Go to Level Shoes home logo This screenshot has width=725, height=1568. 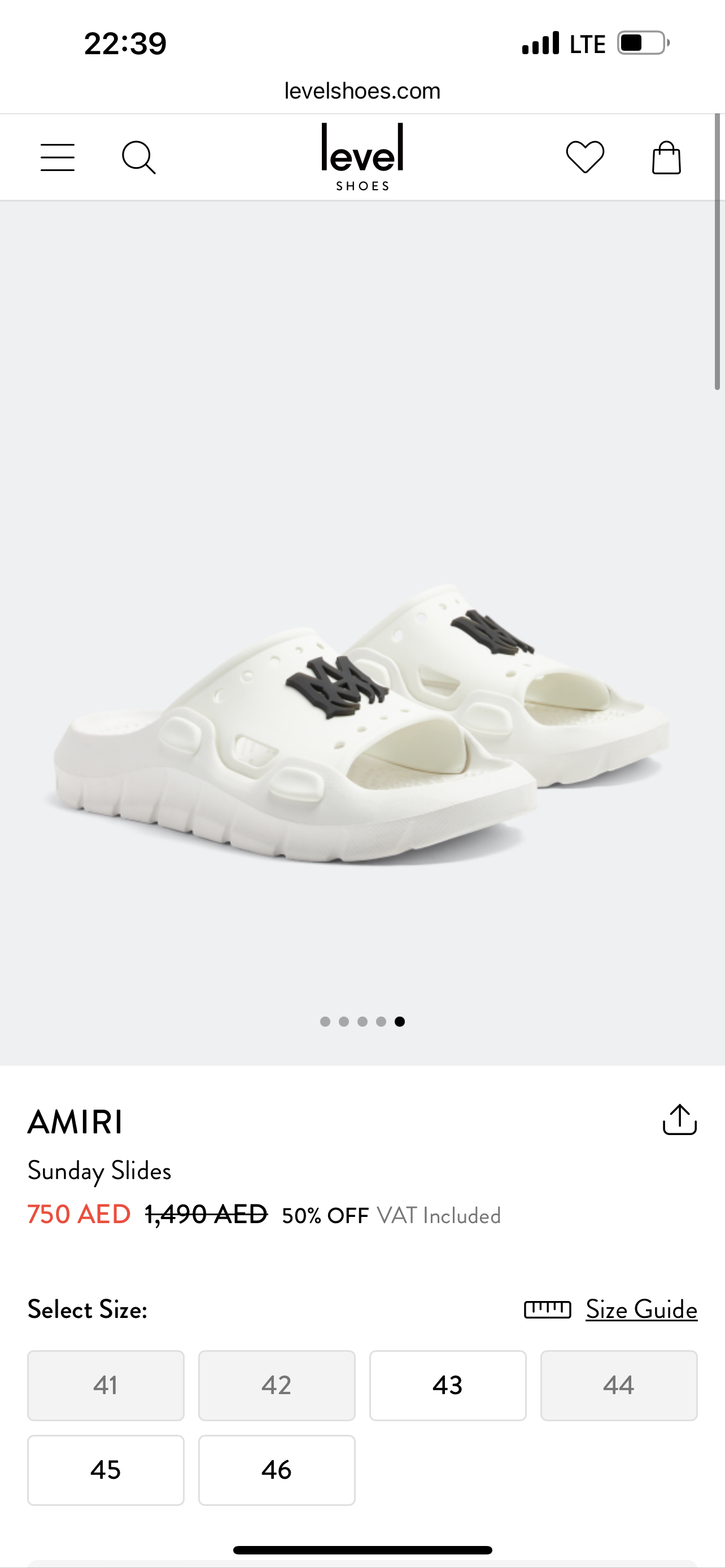[362, 157]
